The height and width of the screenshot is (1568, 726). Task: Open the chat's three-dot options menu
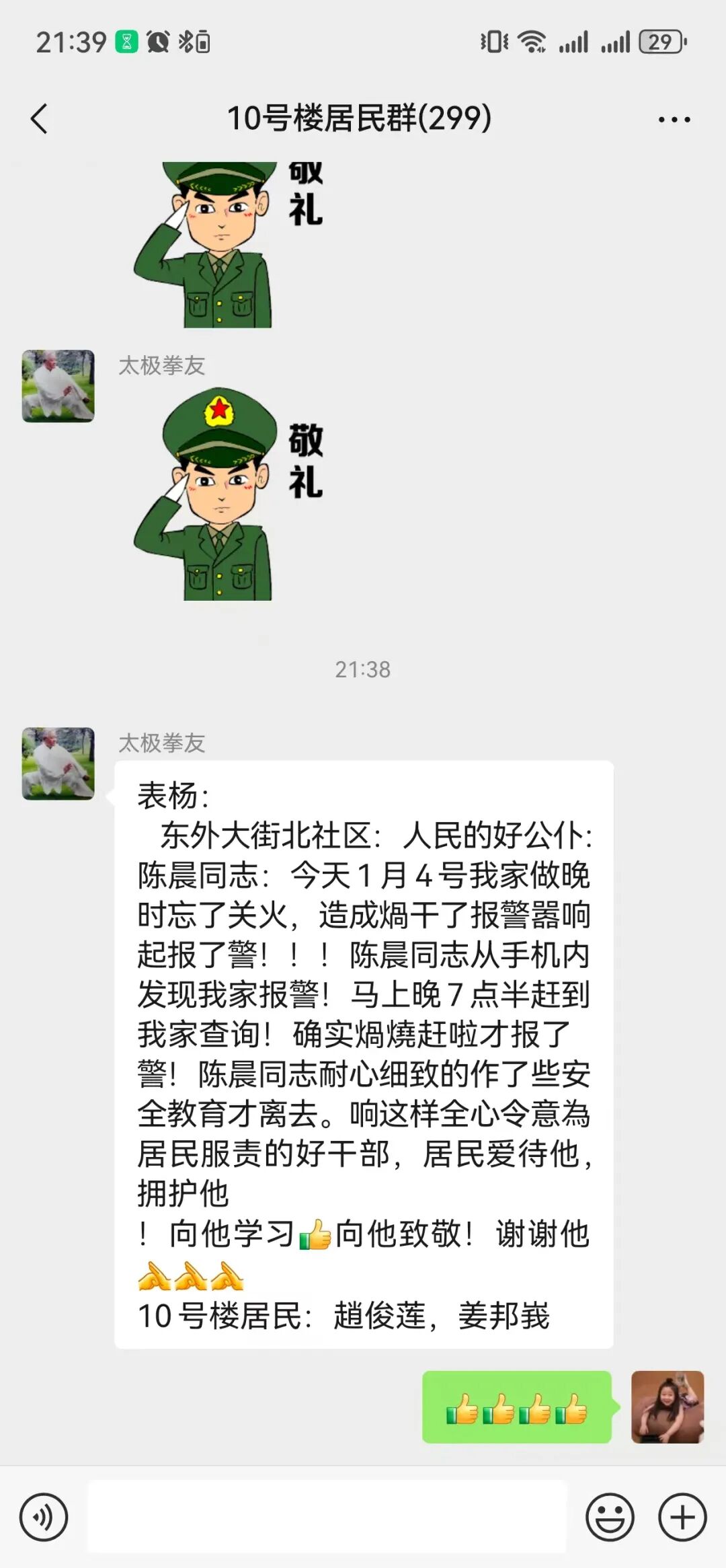pos(674,120)
